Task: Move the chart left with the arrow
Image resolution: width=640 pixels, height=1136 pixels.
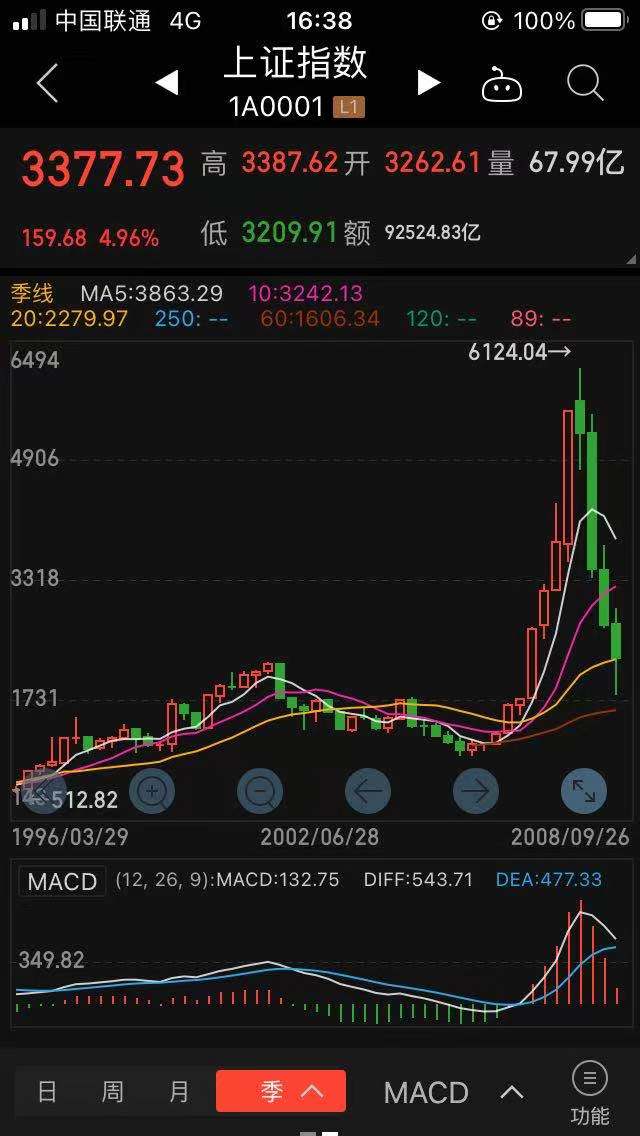Action: [x=367, y=792]
